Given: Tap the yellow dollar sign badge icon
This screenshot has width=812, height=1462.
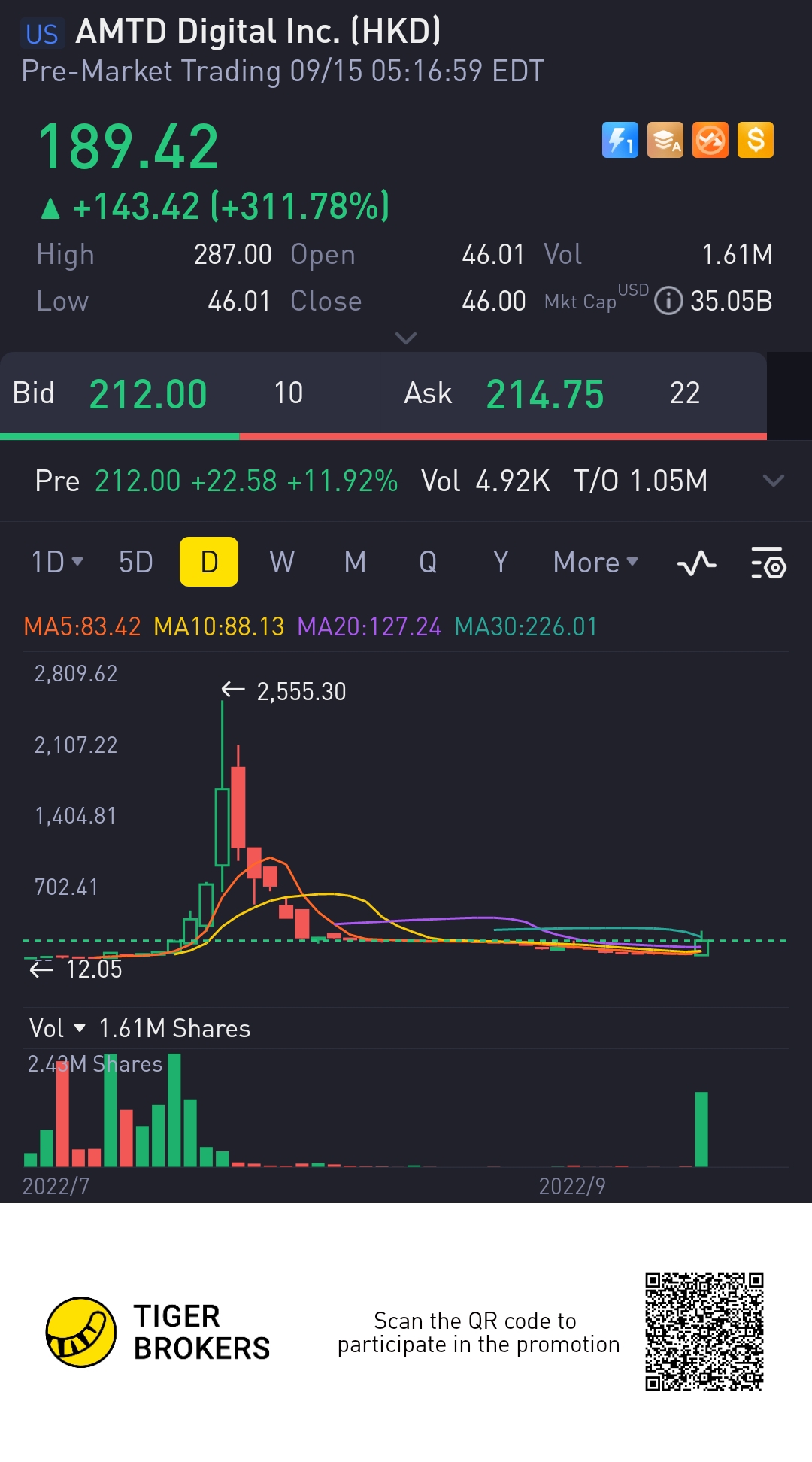Looking at the screenshot, I should (756, 140).
